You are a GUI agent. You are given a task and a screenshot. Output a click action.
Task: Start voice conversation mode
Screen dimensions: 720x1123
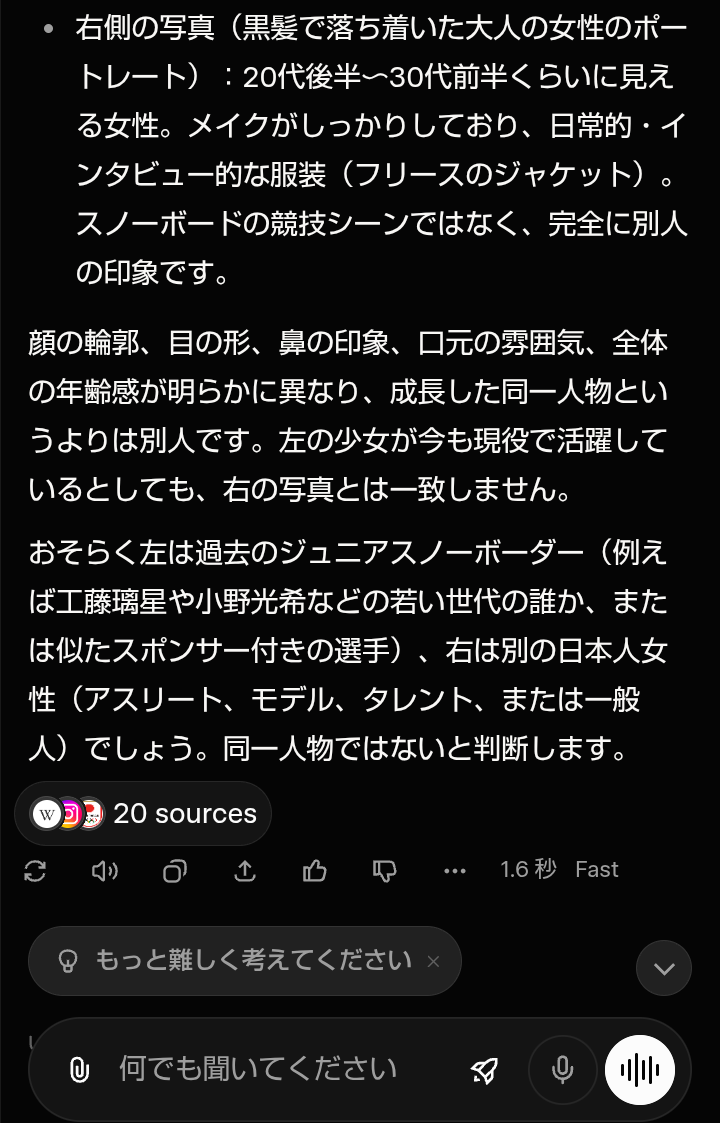(640, 1070)
